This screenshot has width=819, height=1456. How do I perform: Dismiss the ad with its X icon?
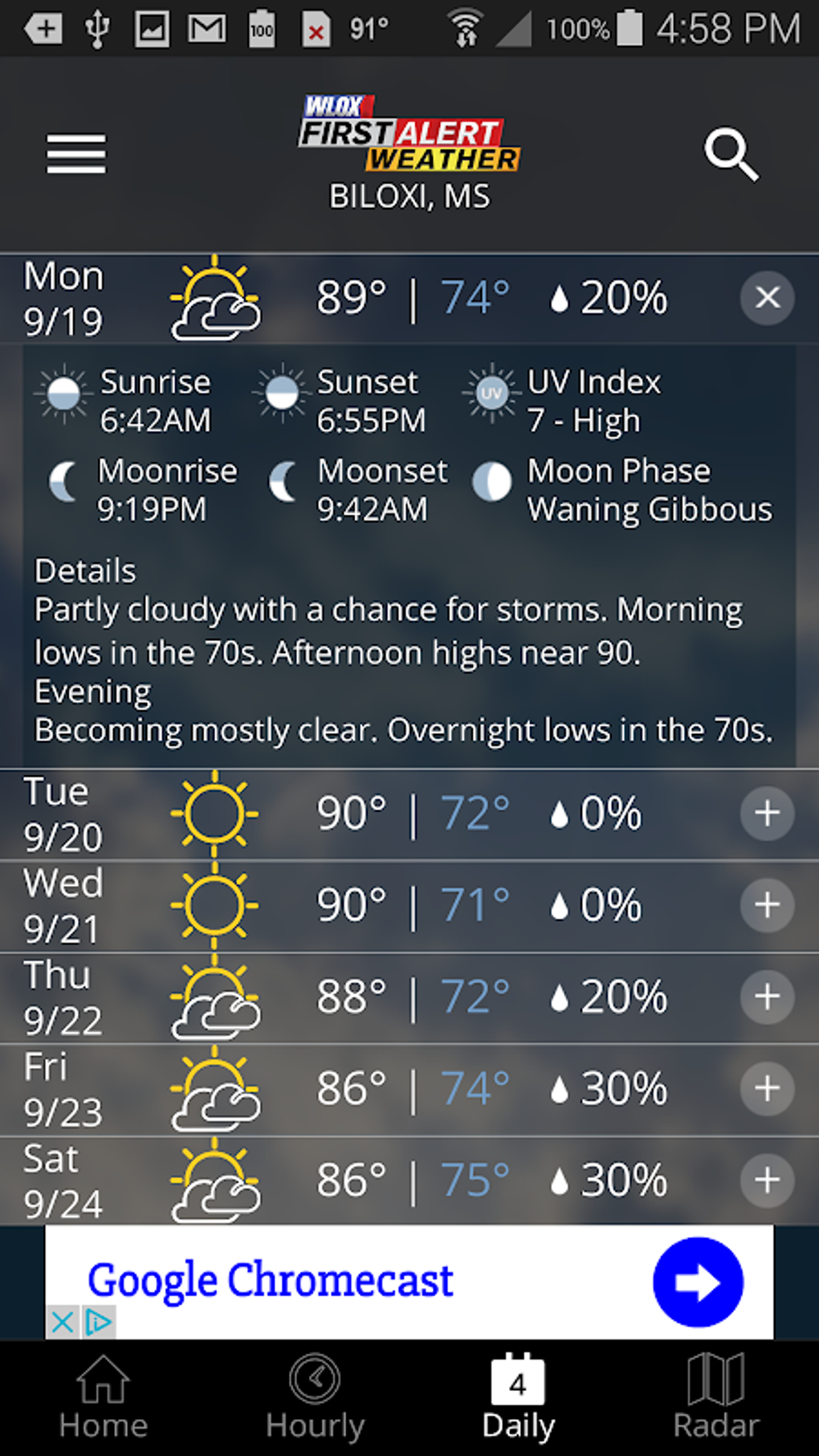[63, 1321]
